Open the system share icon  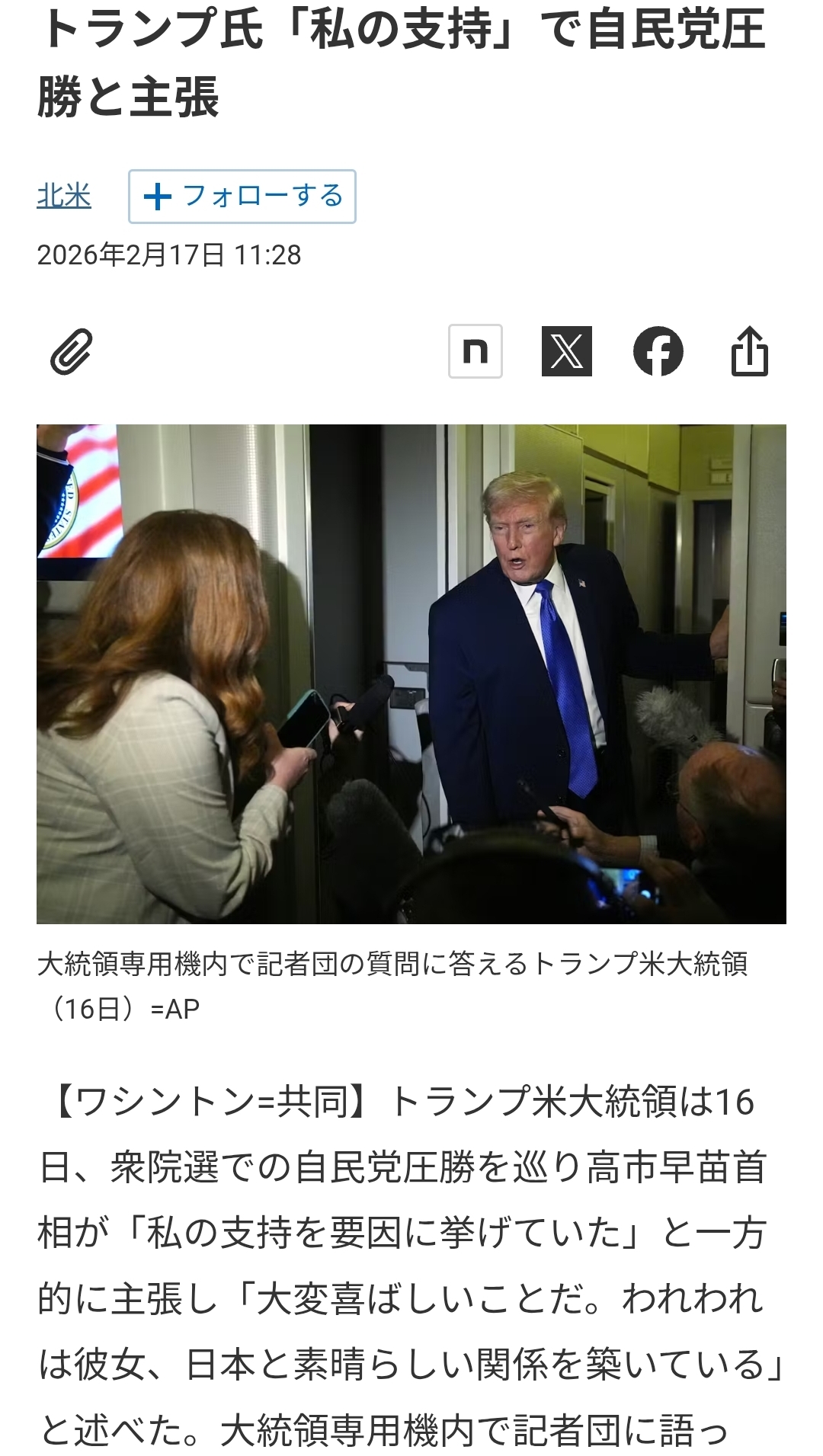tap(750, 351)
